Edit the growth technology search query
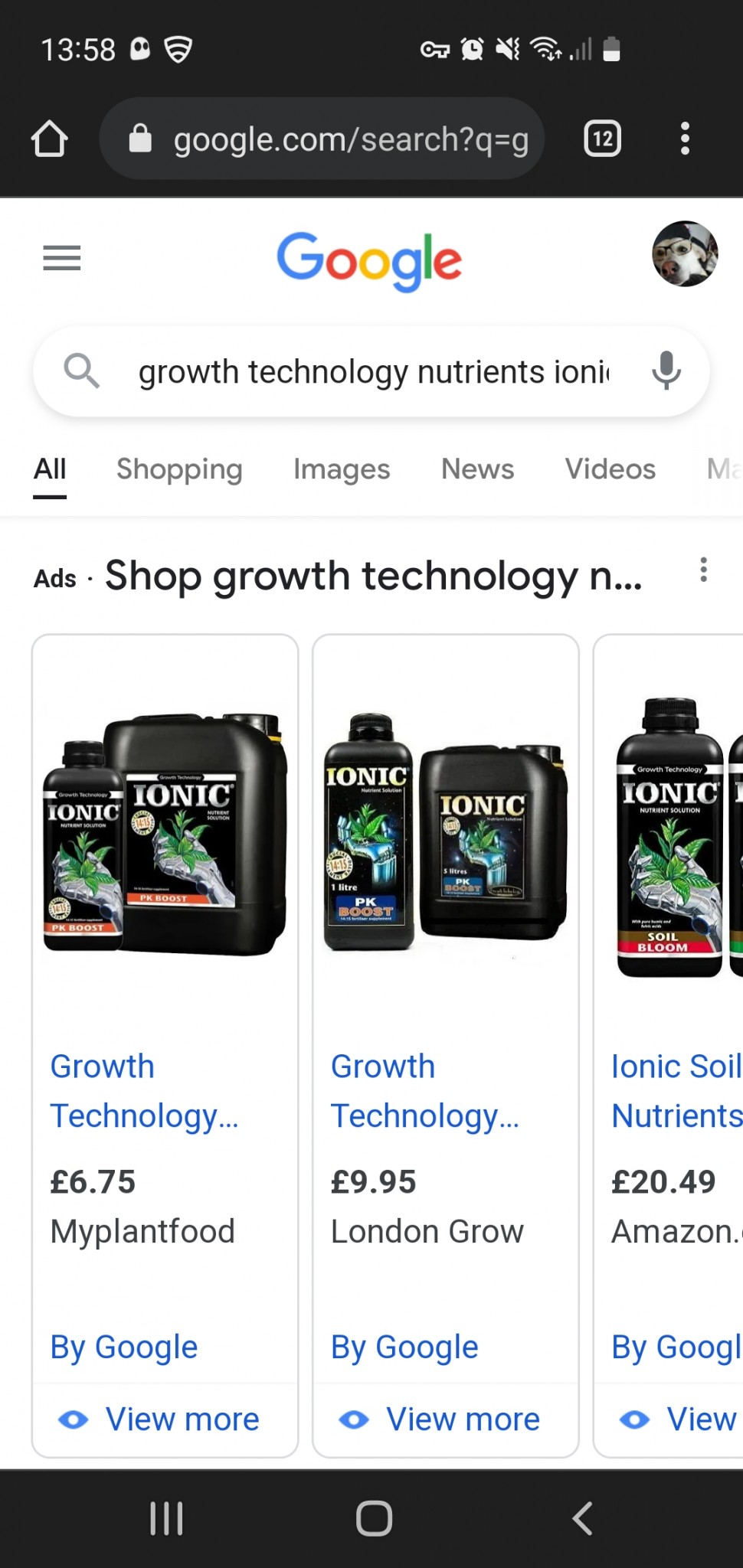Image resolution: width=743 pixels, height=1568 pixels. pyautogui.click(x=373, y=372)
